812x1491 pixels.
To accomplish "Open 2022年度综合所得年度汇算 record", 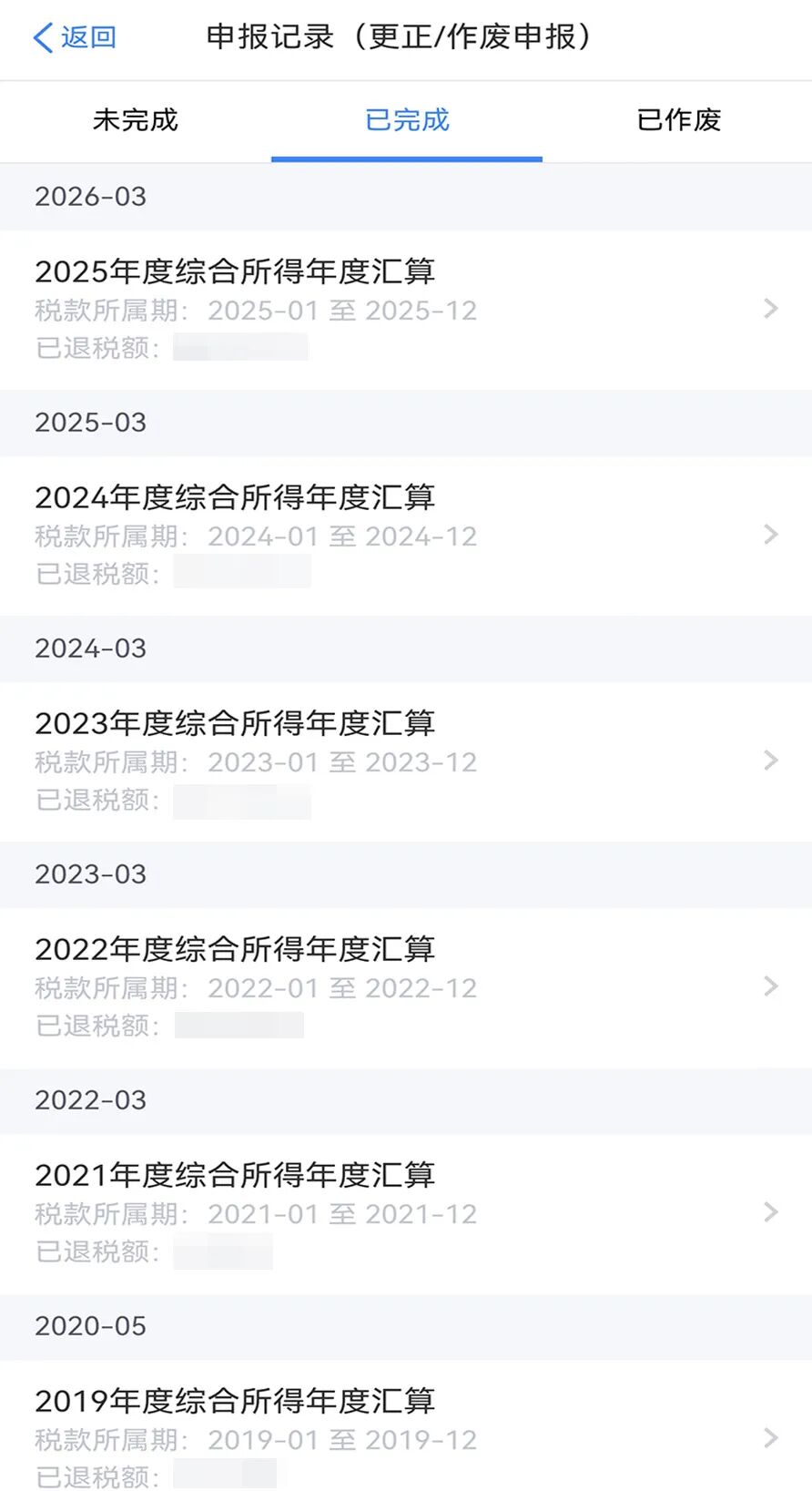I will point(405,986).
